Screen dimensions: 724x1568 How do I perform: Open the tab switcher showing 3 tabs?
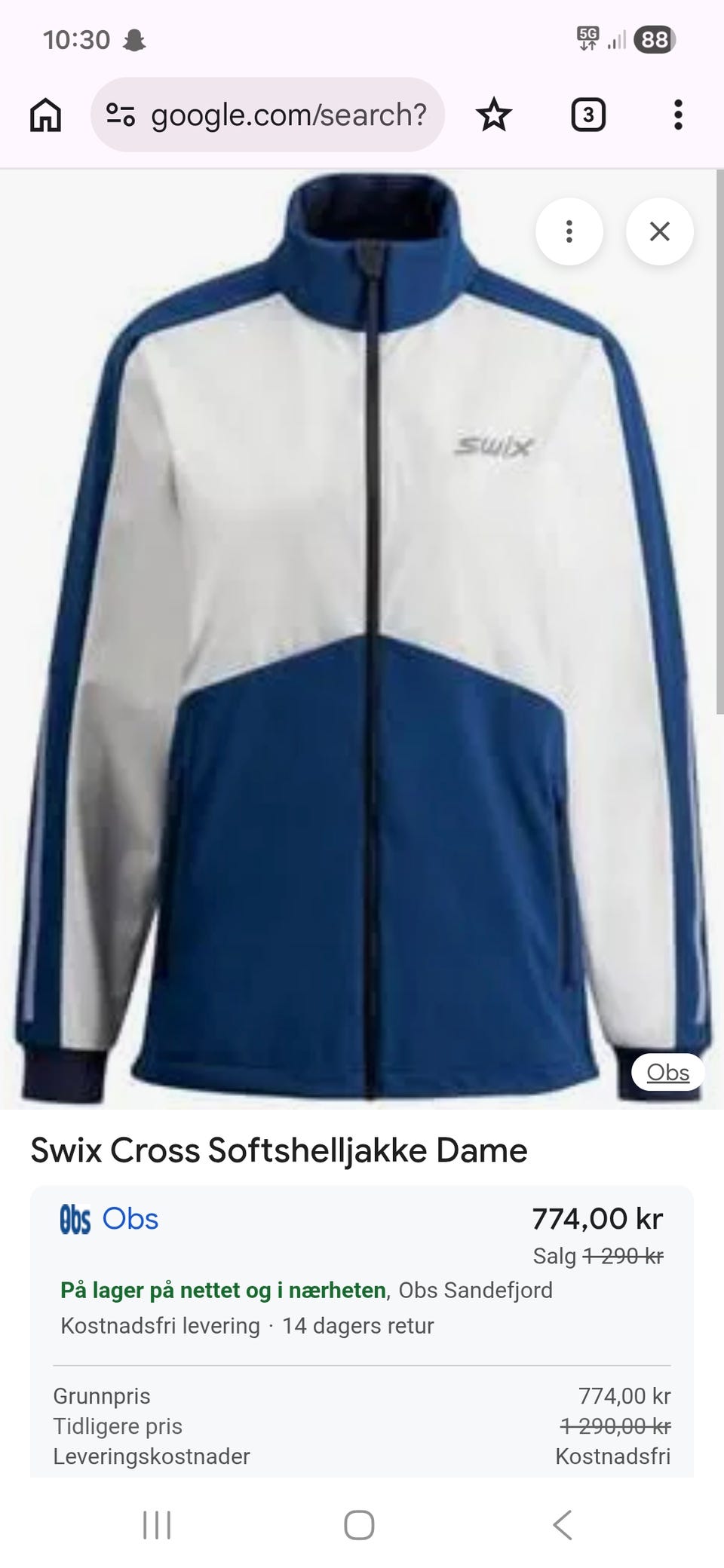[588, 115]
